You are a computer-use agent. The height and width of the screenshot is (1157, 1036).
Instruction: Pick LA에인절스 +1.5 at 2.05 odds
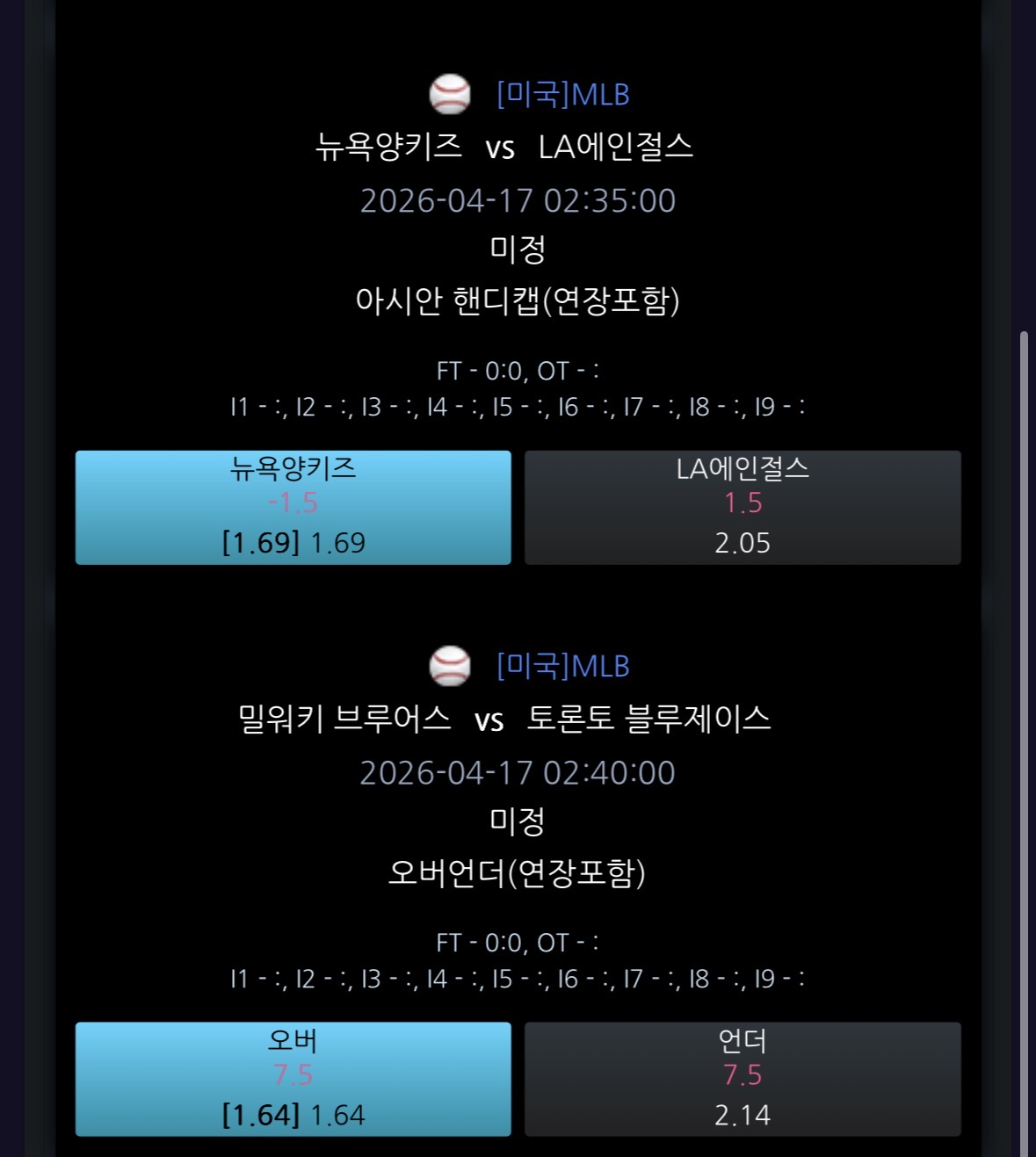click(743, 507)
